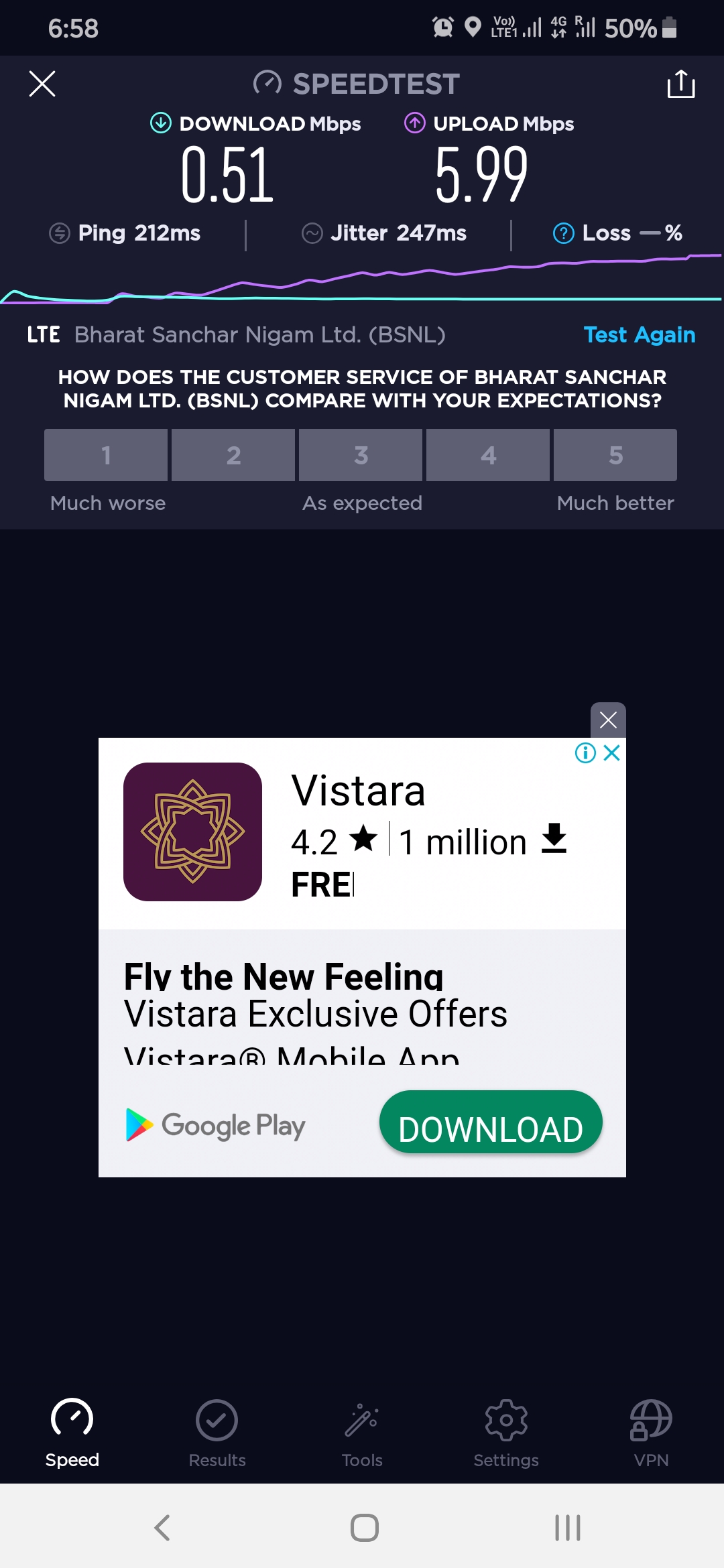Dismiss the Vistara ad with grey X
724x1568 pixels.
point(608,720)
